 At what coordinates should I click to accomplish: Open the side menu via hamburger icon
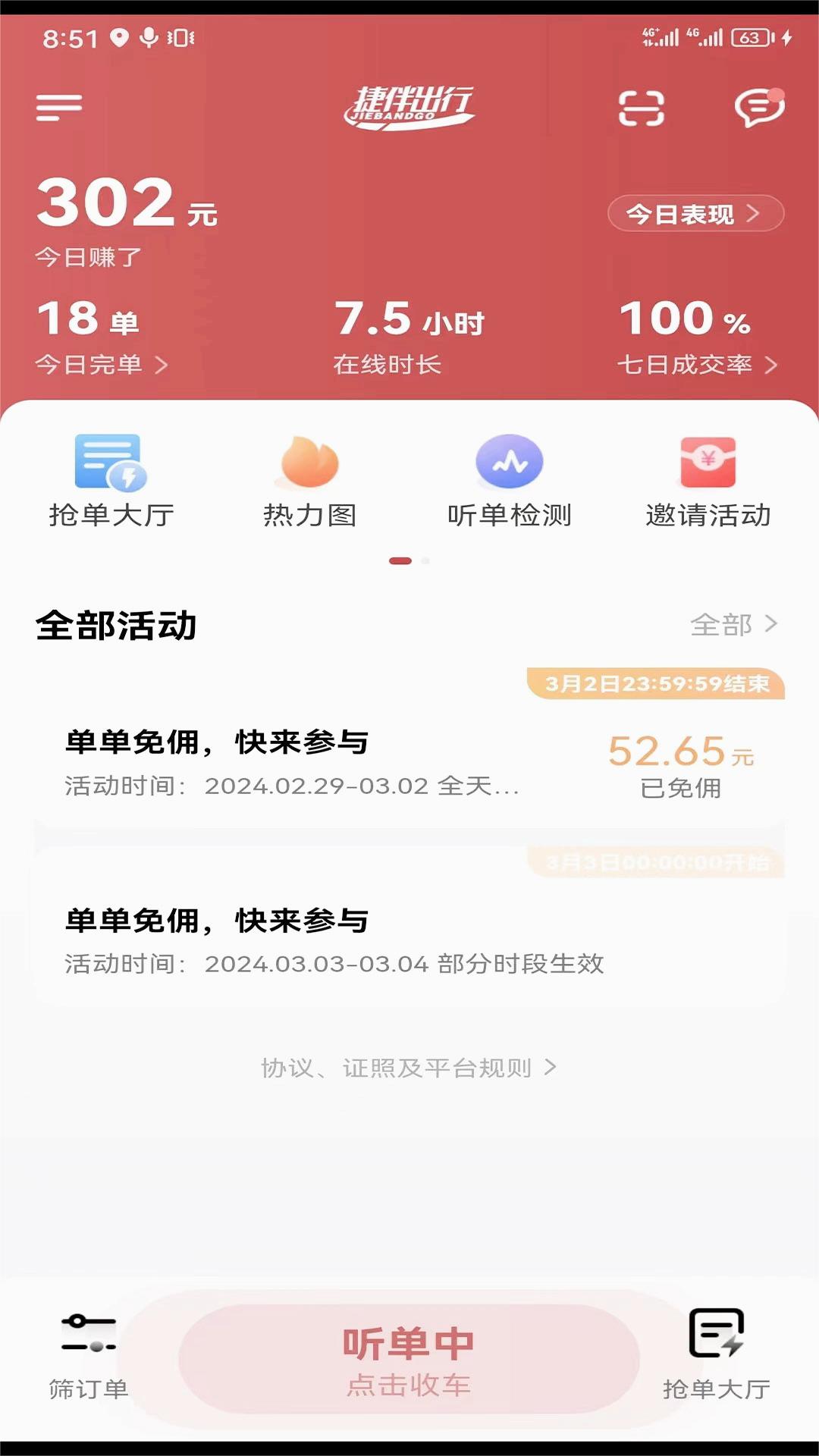pyautogui.click(x=58, y=108)
